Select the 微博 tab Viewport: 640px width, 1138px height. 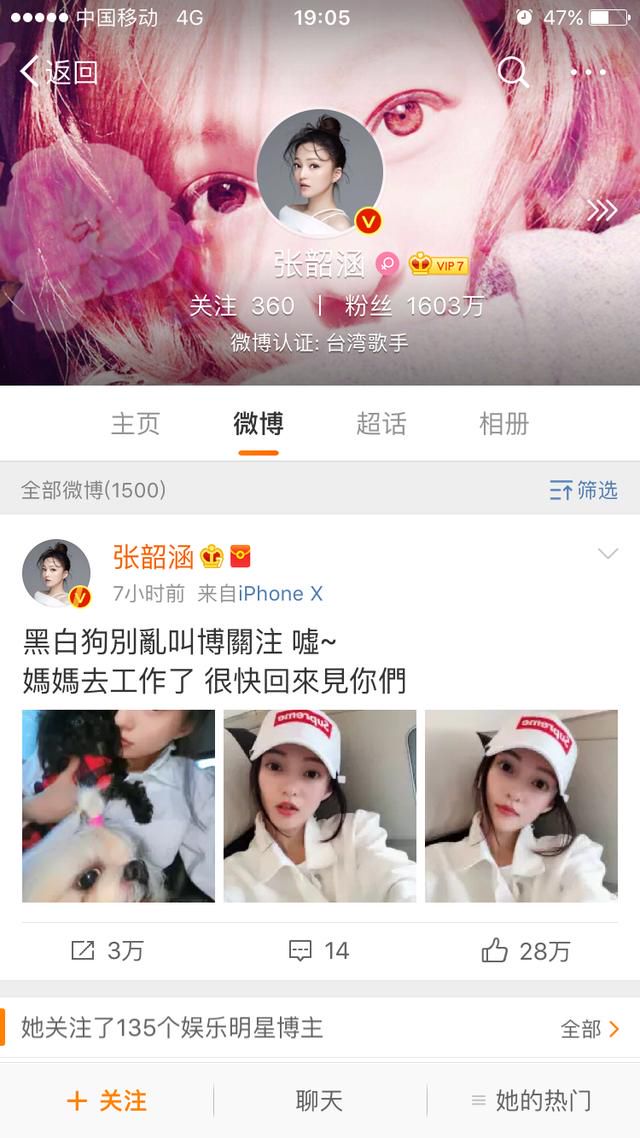point(258,423)
